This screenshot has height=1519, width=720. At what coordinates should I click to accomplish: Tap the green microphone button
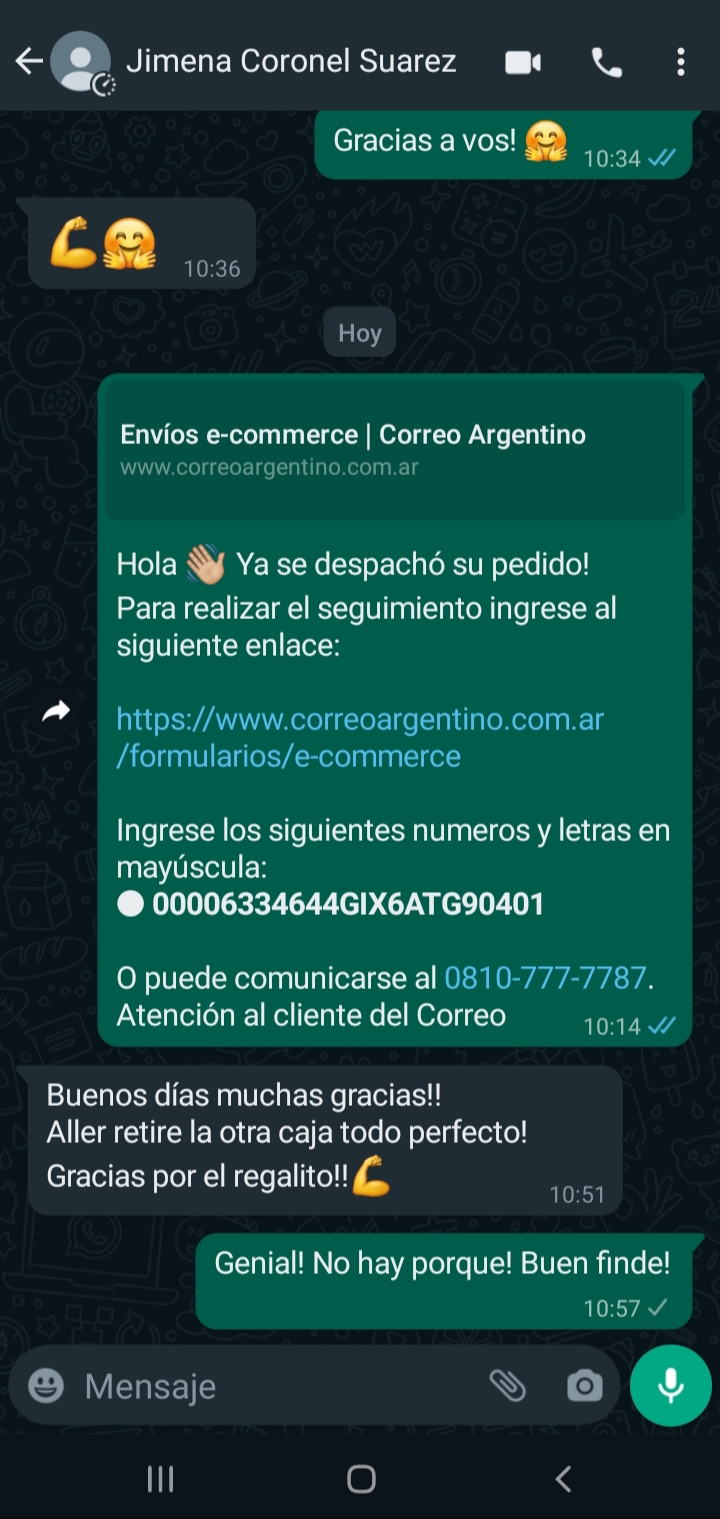point(671,1385)
